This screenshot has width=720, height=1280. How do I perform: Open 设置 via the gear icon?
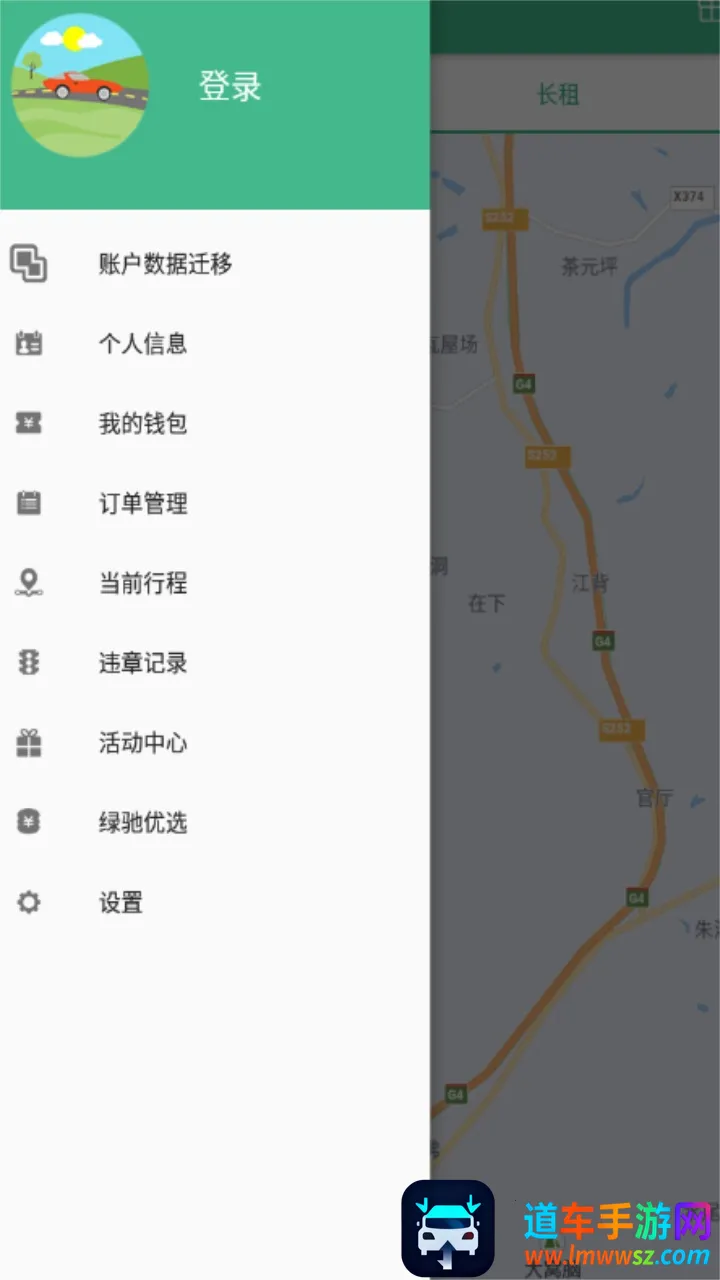27,902
